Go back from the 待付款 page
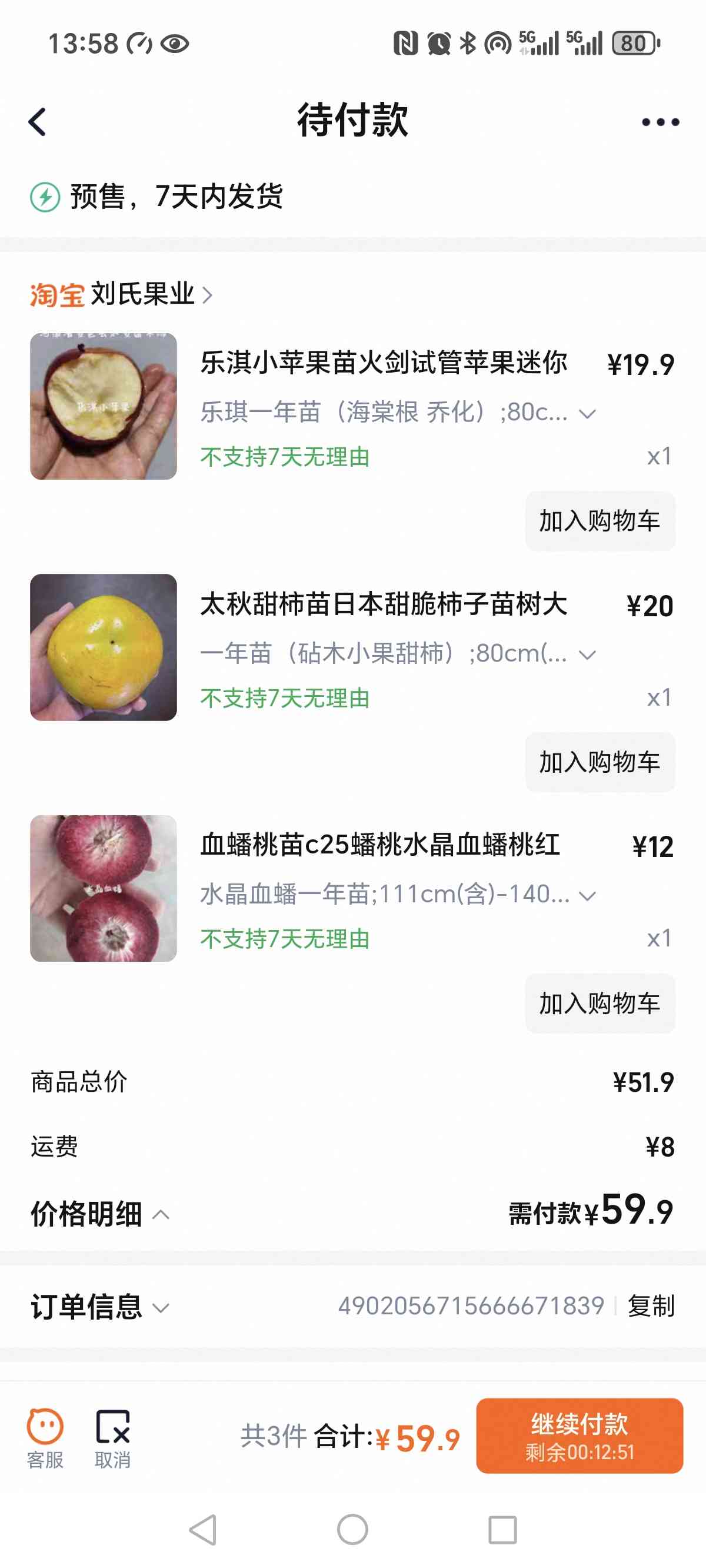 pos(38,122)
